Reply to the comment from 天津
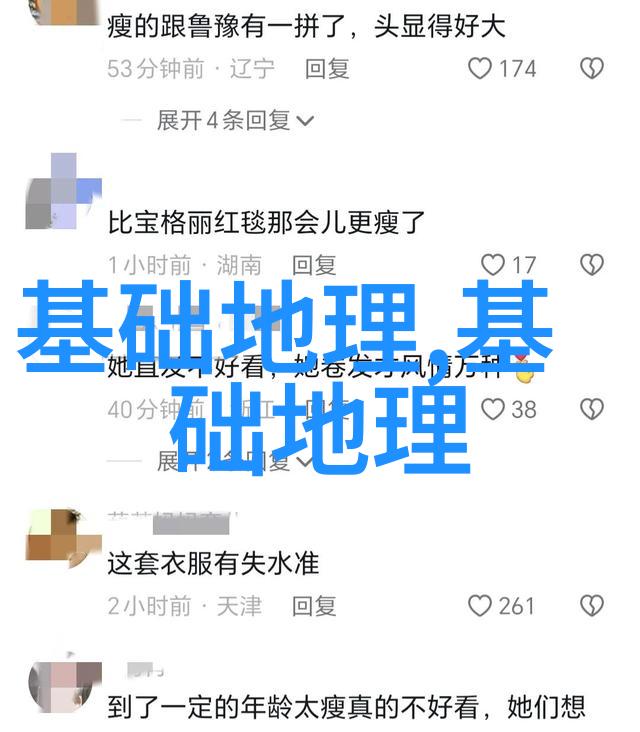 coord(314,606)
